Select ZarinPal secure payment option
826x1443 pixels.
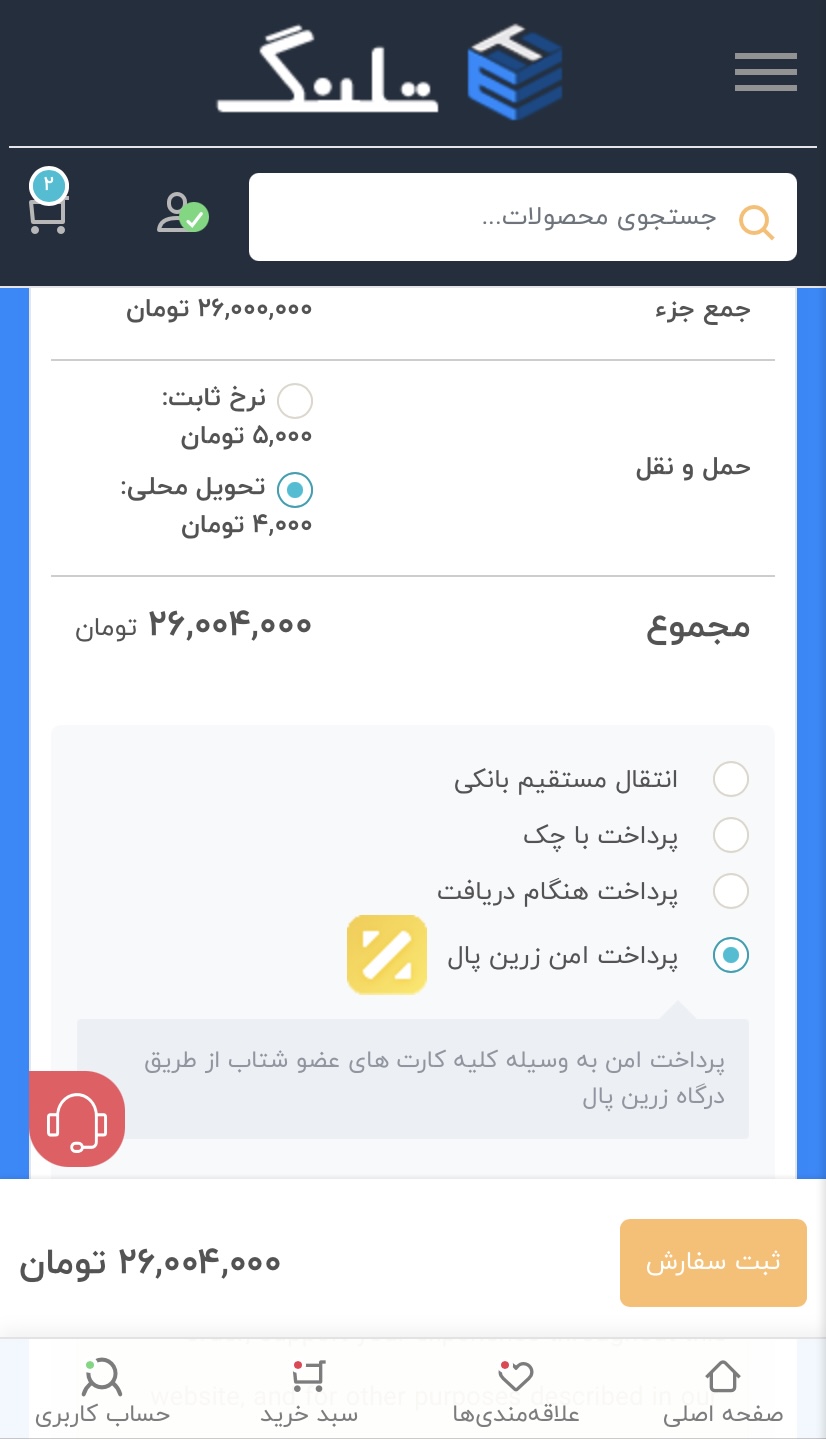(730, 956)
